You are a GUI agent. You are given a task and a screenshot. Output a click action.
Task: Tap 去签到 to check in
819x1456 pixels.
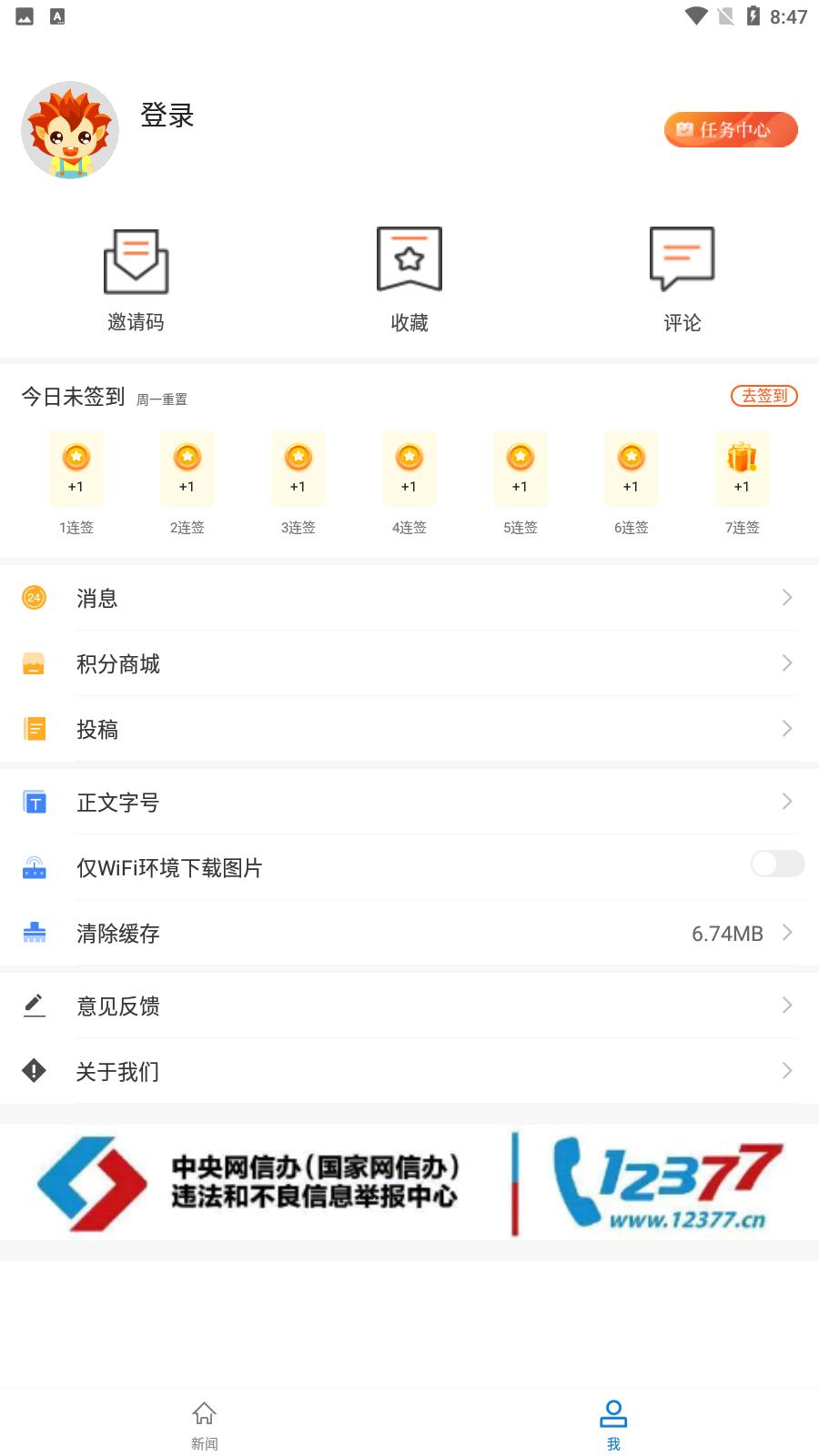[x=764, y=396]
